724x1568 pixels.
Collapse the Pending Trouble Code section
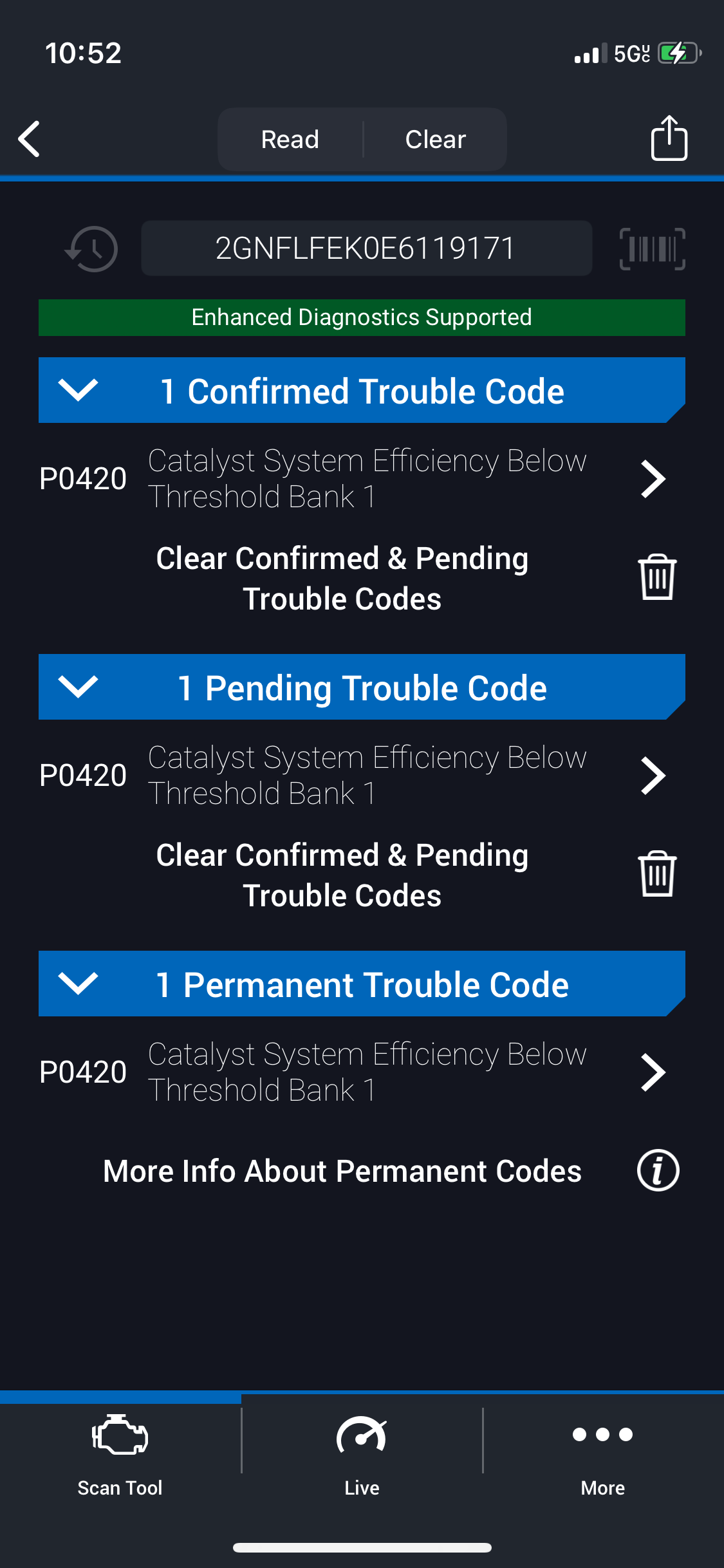click(x=78, y=687)
